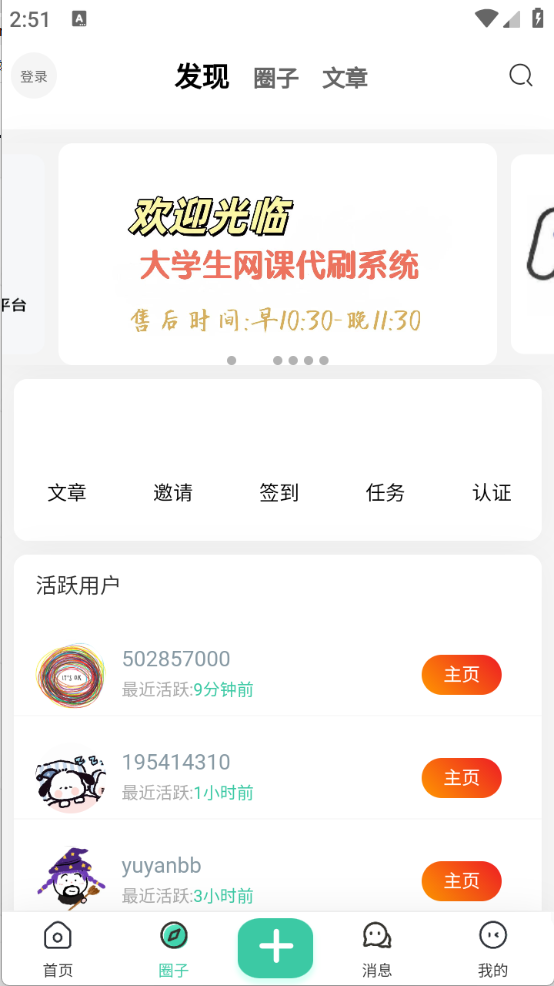554x986 pixels.
Task: Select the 圈子 bottom navigation tab
Action: (174, 950)
